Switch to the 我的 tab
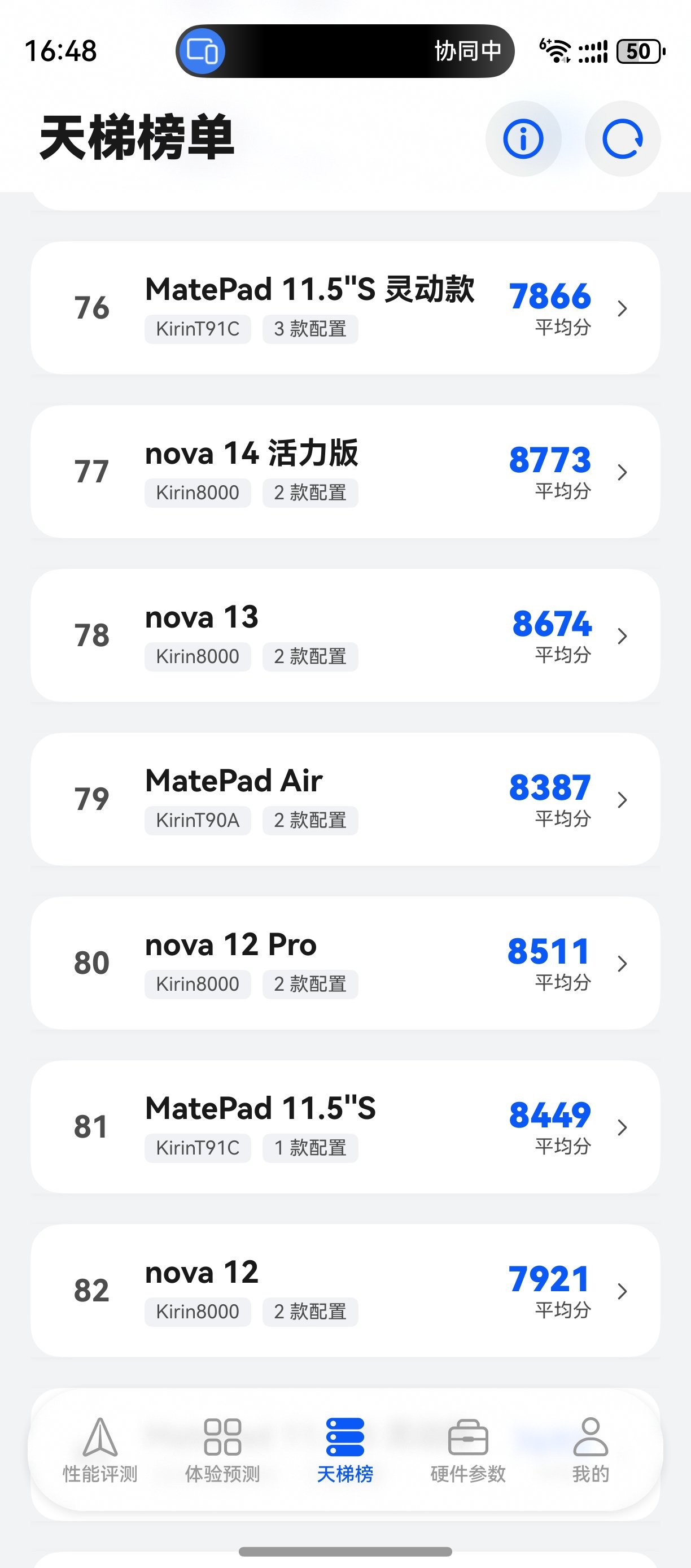The image size is (691, 1568). (x=590, y=1451)
